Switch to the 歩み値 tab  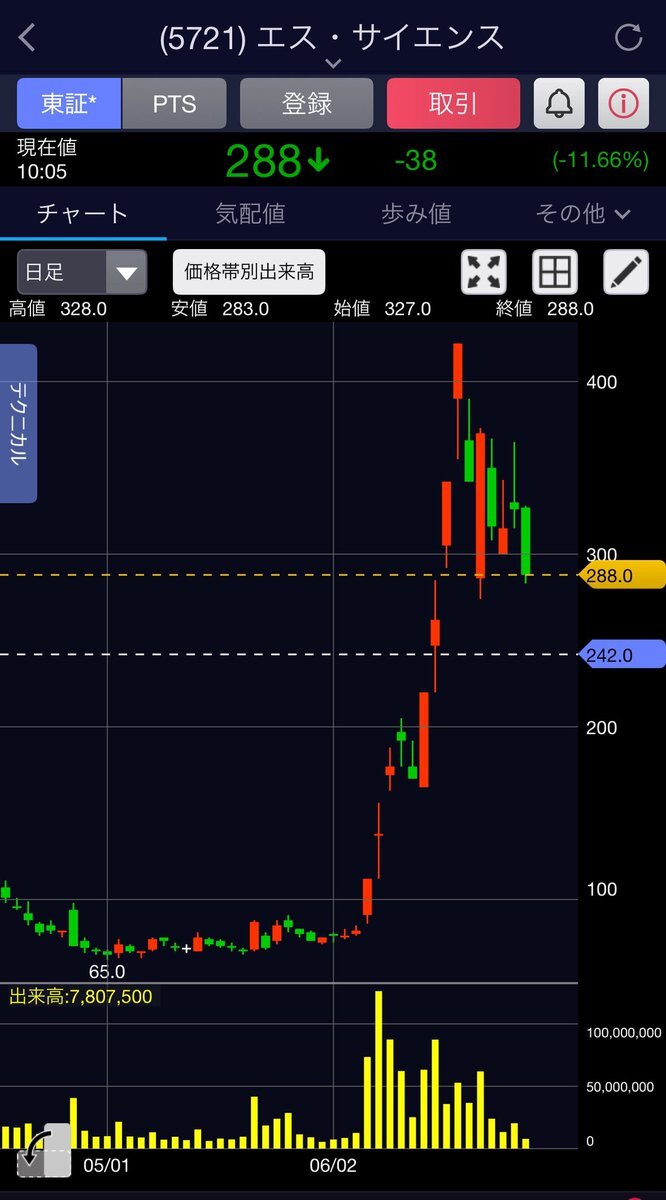click(x=416, y=213)
